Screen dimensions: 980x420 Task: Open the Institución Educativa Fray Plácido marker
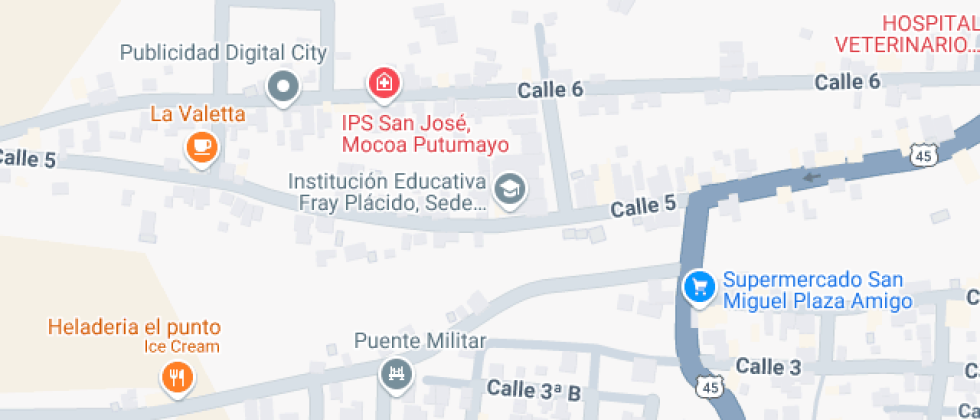click(511, 189)
